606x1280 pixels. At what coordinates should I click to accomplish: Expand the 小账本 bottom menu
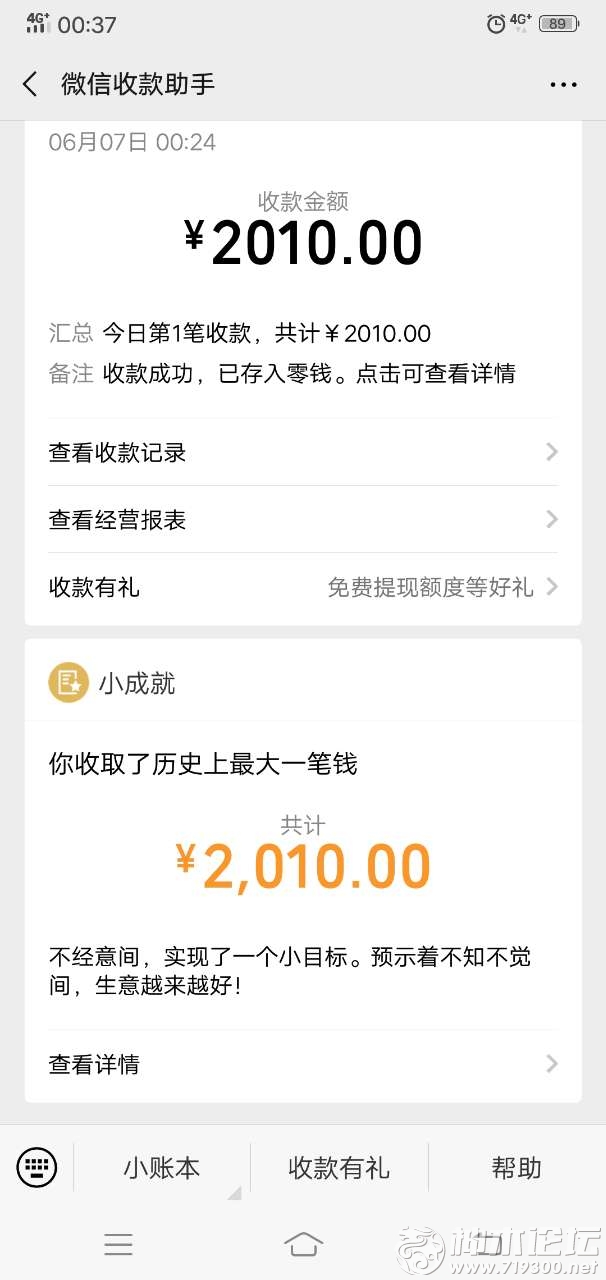point(162,1167)
